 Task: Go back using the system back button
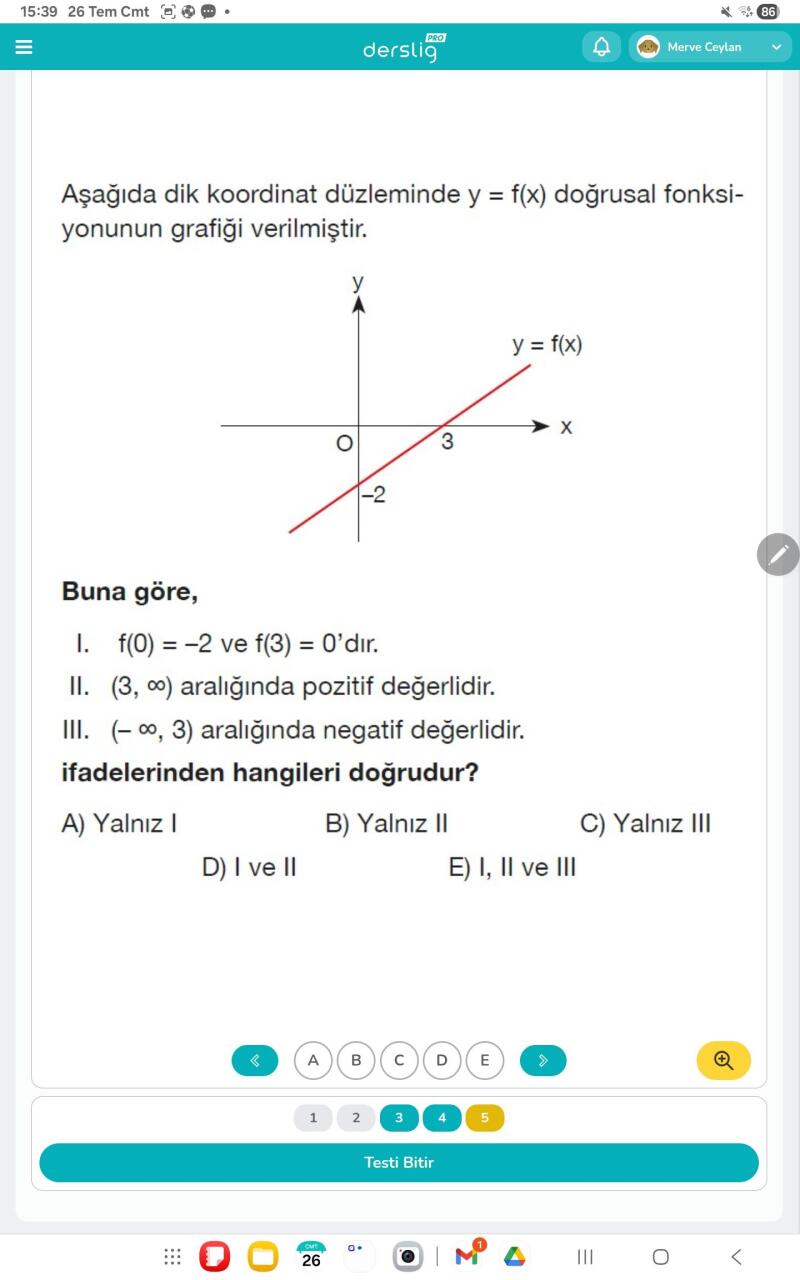pyautogui.click(x=736, y=1257)
